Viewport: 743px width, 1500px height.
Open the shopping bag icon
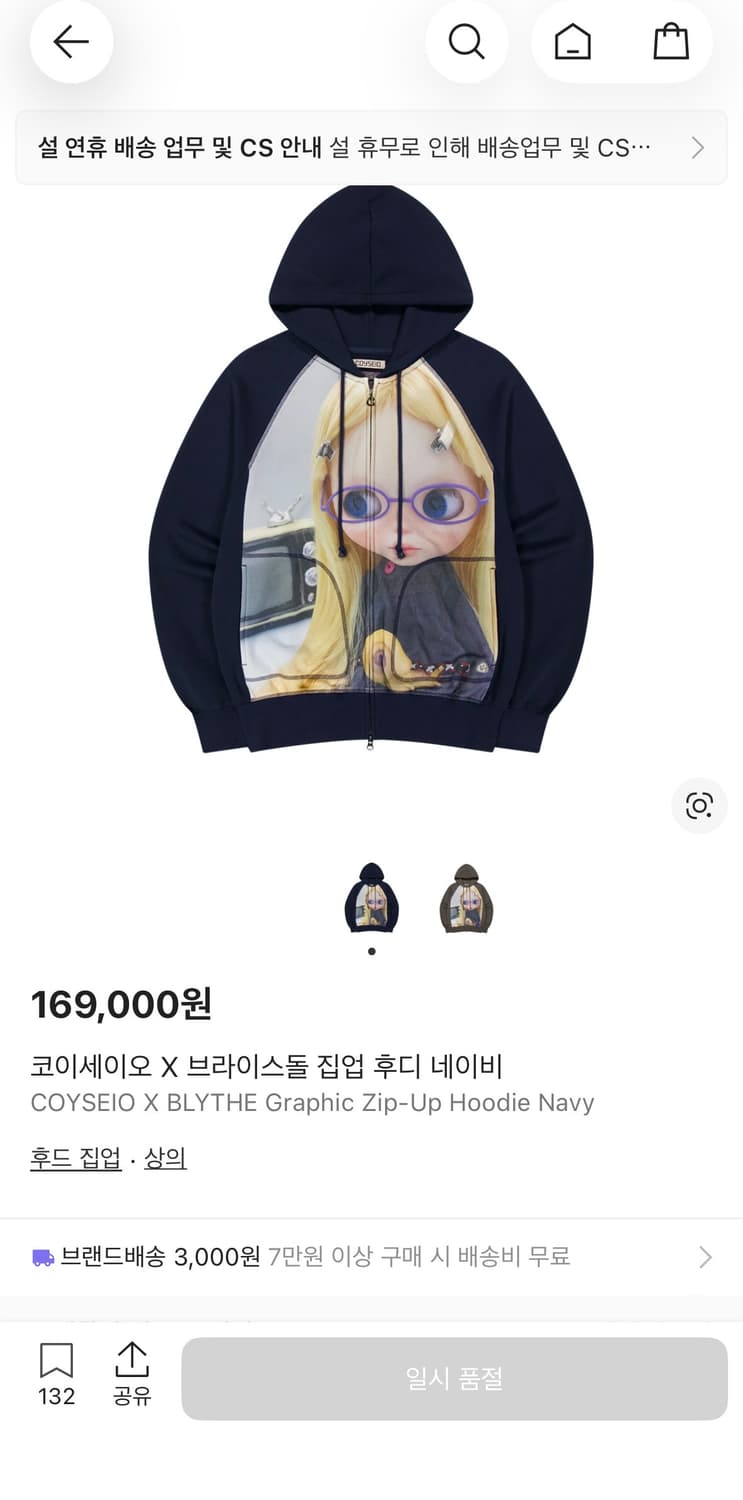(x=670, y=42)
